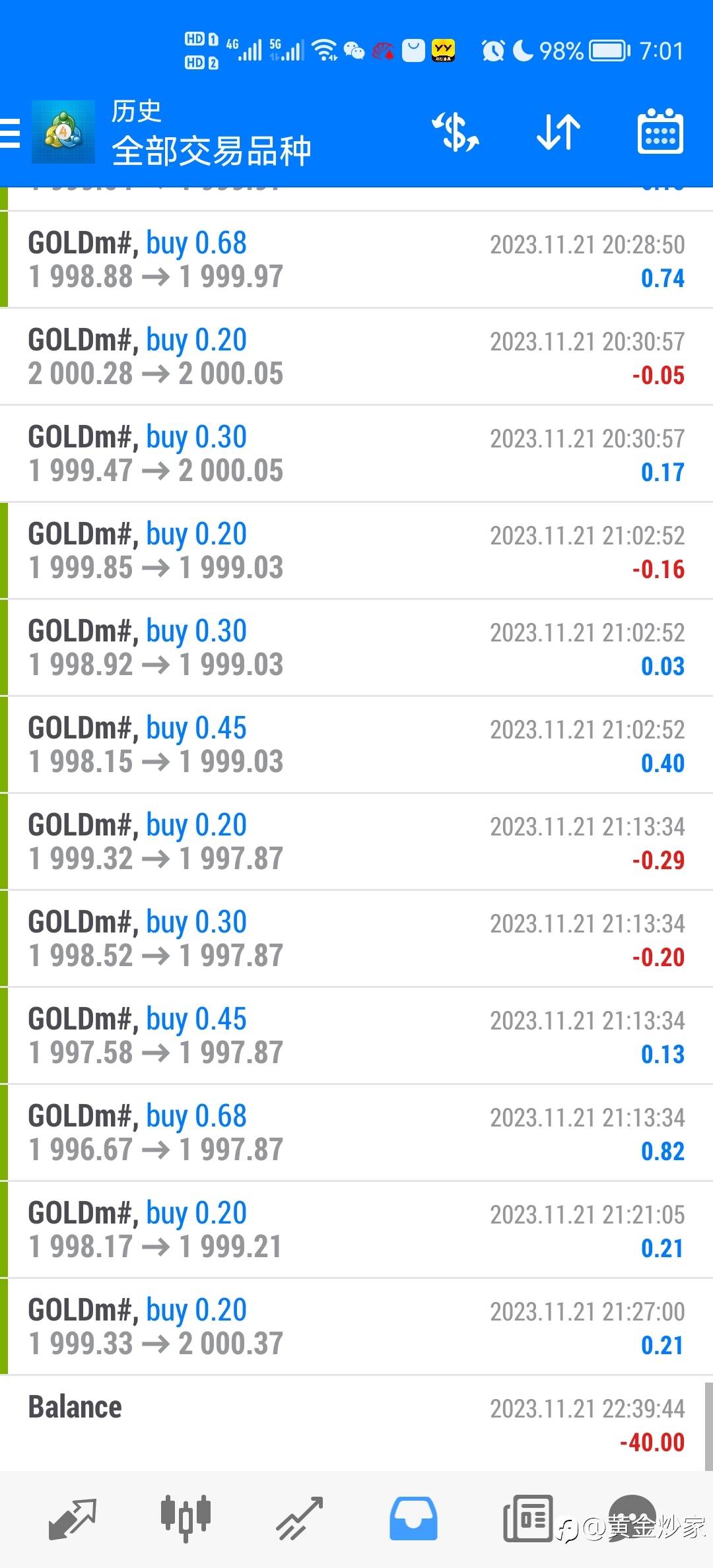Change history sort order with arrows icon
Viewport: 713px width, 1568px height.
pyautogui.click(x=559, y=132)
